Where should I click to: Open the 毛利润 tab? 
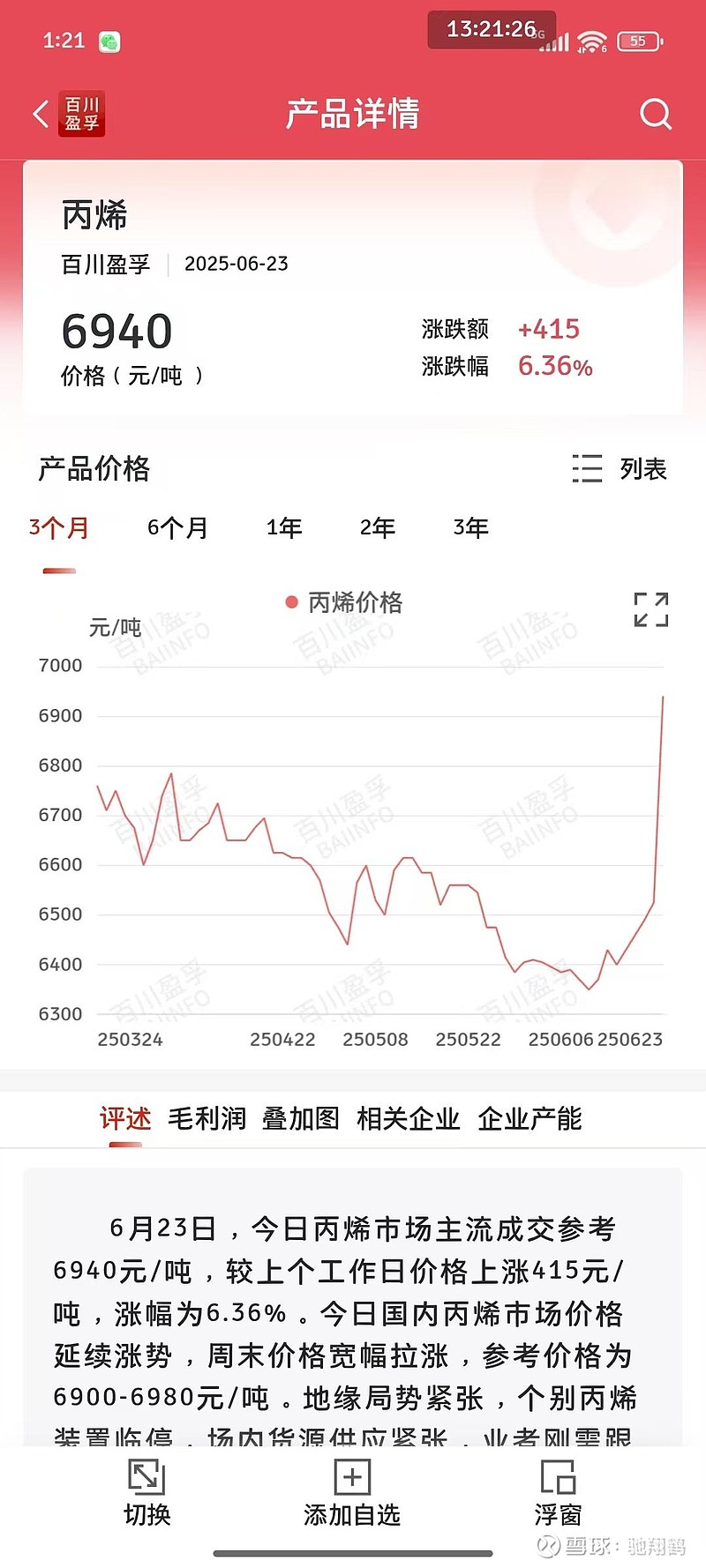(x=207, y=1118)
